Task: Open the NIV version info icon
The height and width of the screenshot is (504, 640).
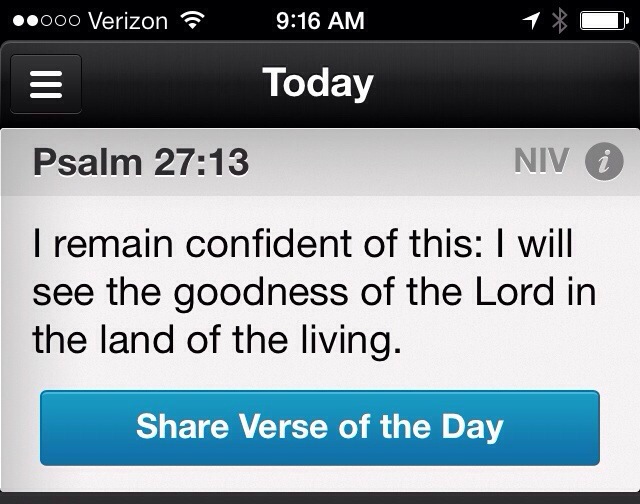Action: click(603, 162)
